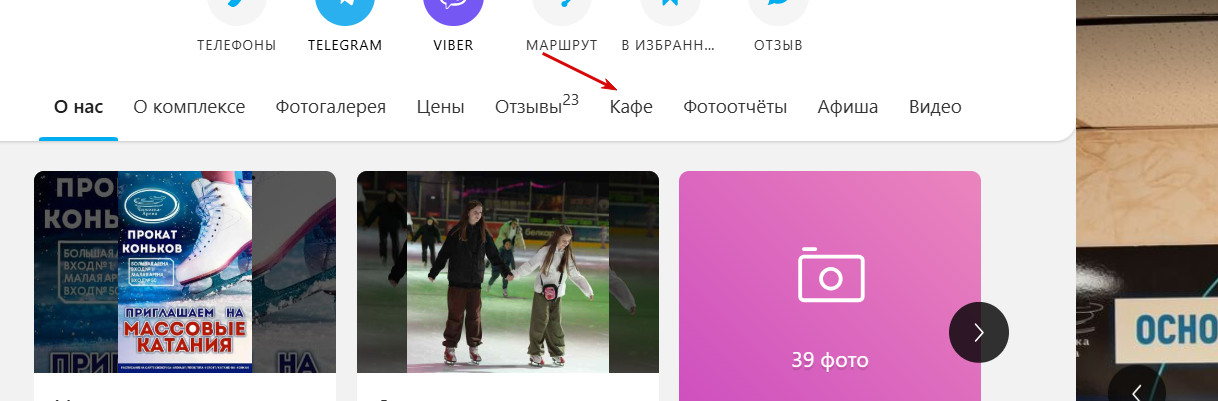The width and height of the screenshot is (1218, 401).
Task: Open the Прокат коньков poster card
Action: click(x=185, y=272)
